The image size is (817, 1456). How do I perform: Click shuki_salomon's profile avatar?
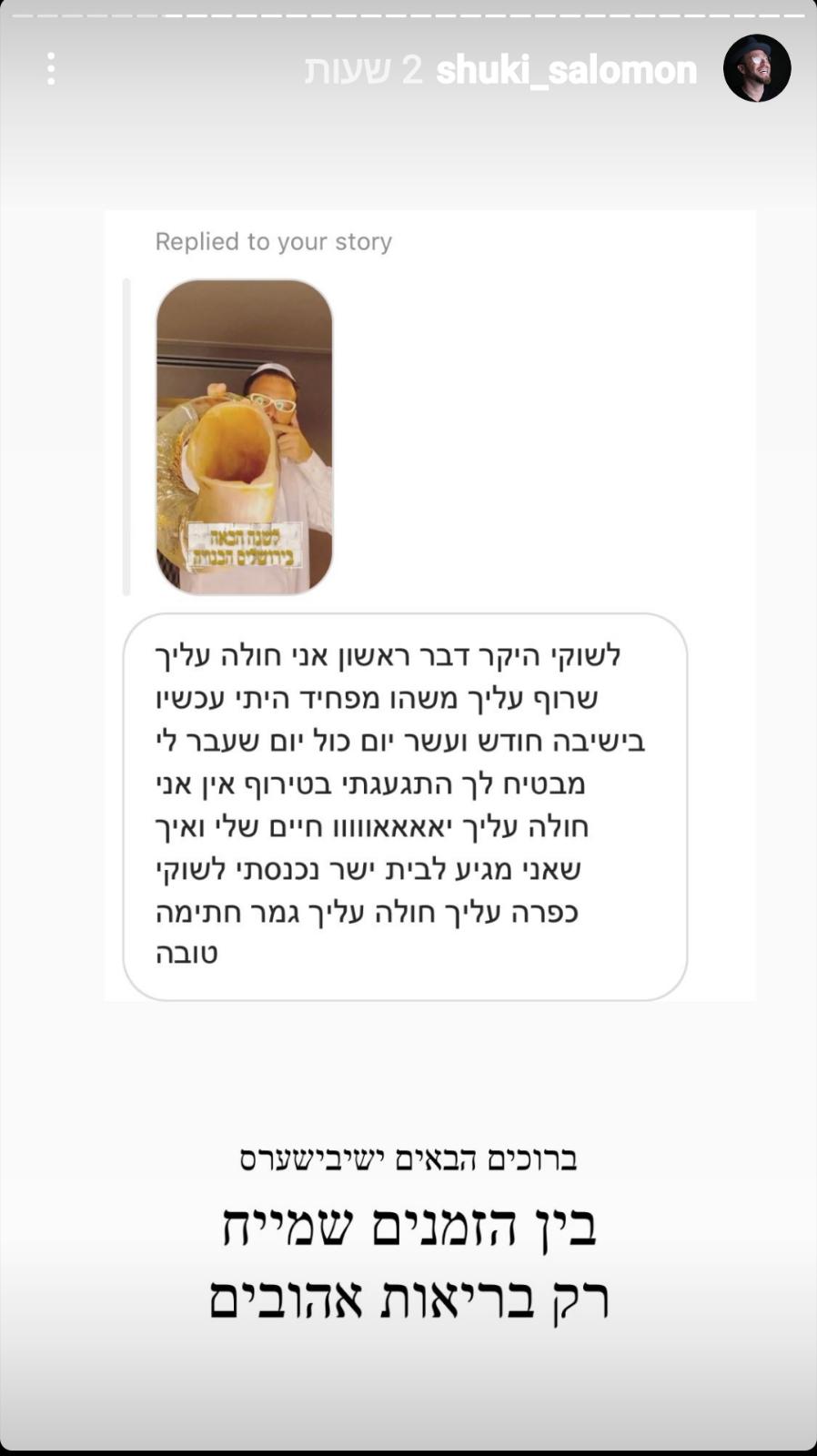(758, 68)
